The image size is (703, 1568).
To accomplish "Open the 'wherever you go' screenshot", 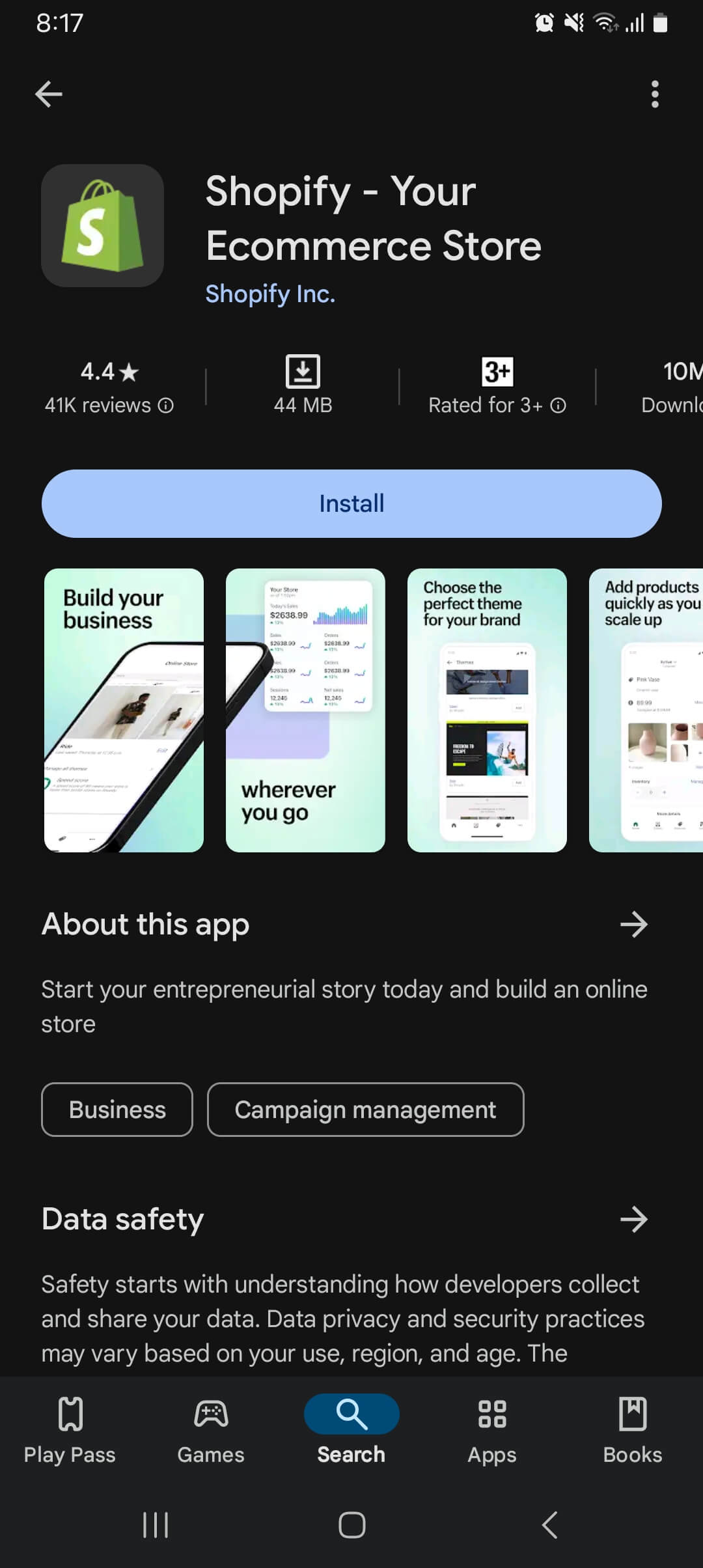I will coord(305,710).
